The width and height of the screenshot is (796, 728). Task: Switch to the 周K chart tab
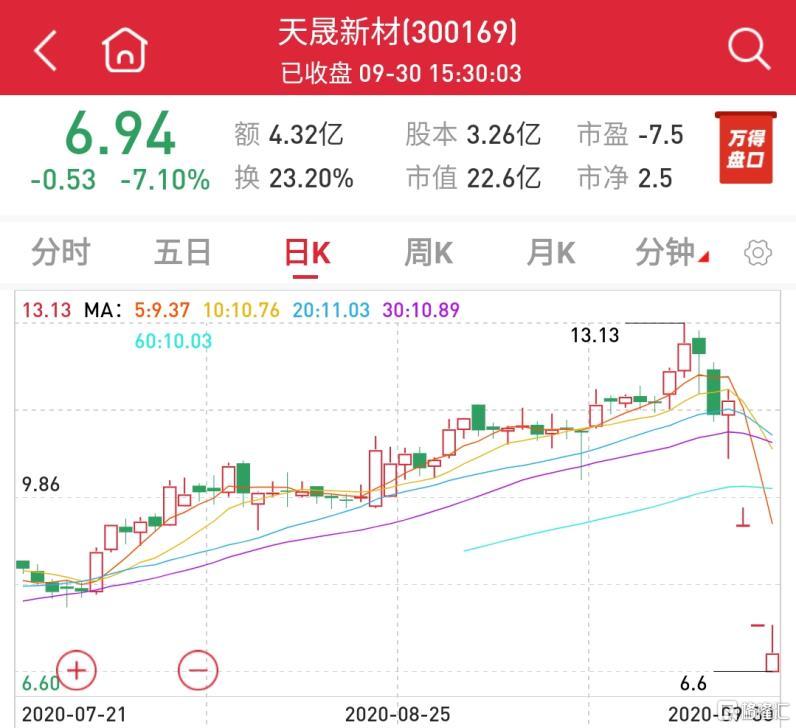(x=428, y=253)
